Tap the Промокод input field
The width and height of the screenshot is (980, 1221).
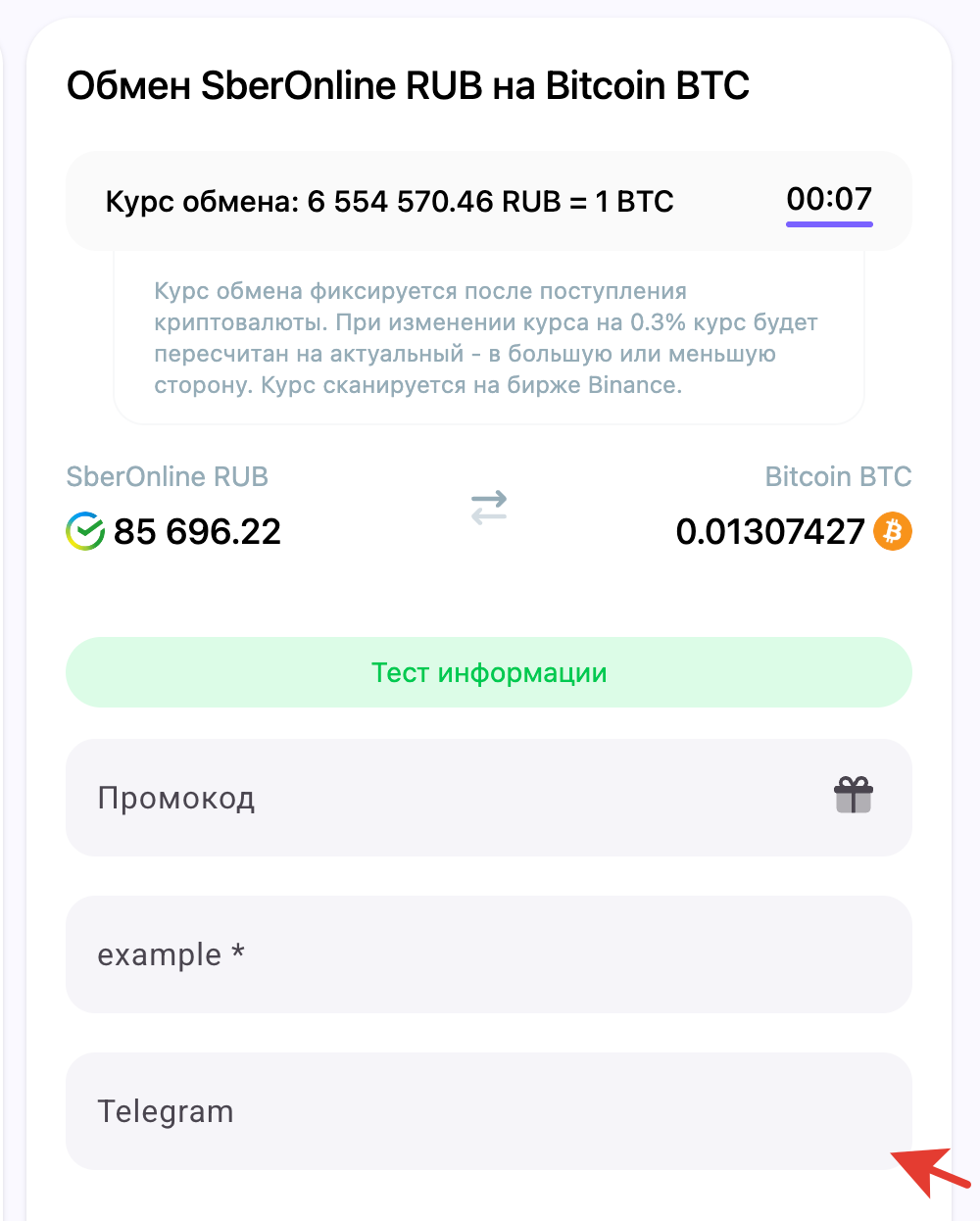pos(441,798)
